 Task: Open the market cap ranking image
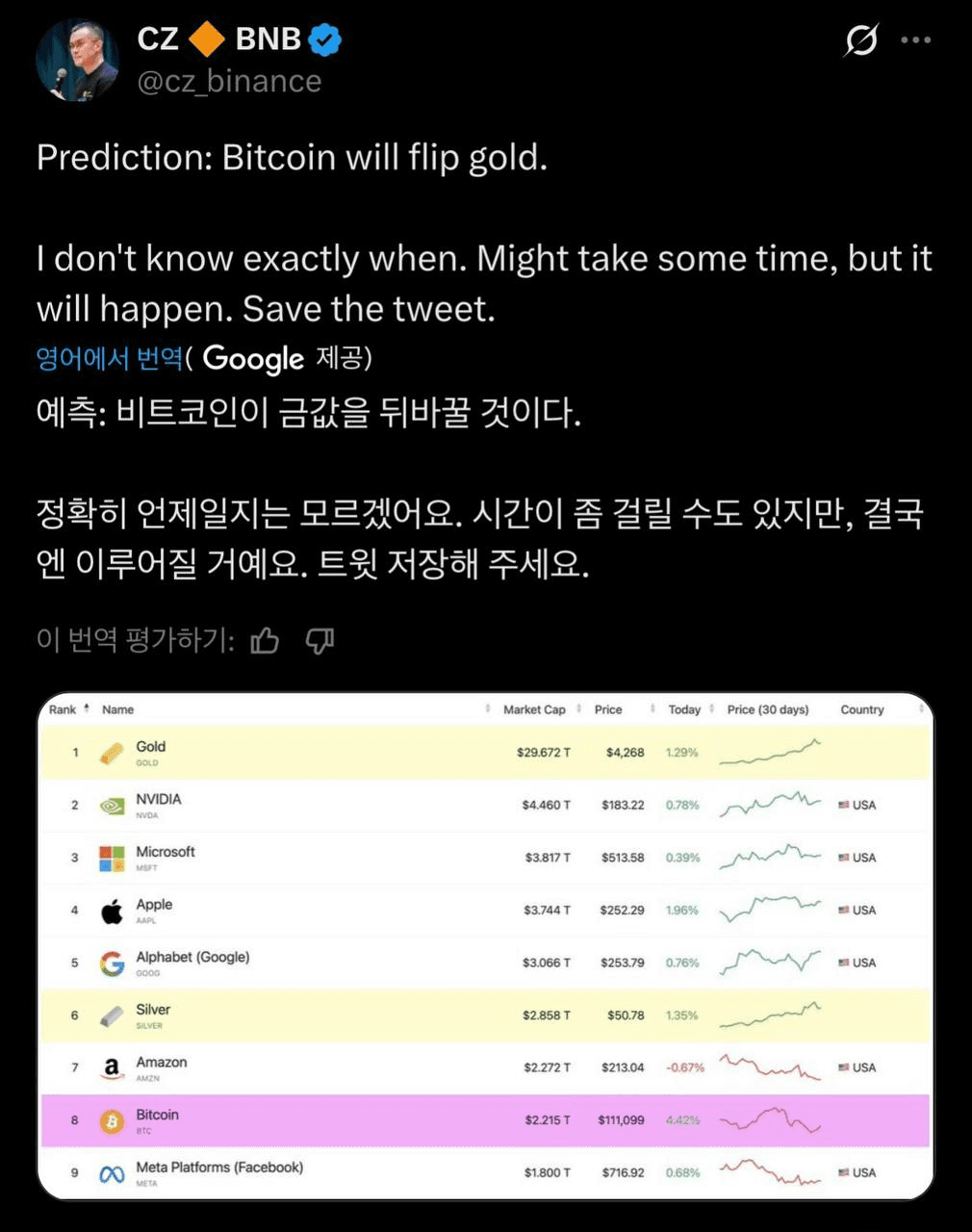coord(485,945)
